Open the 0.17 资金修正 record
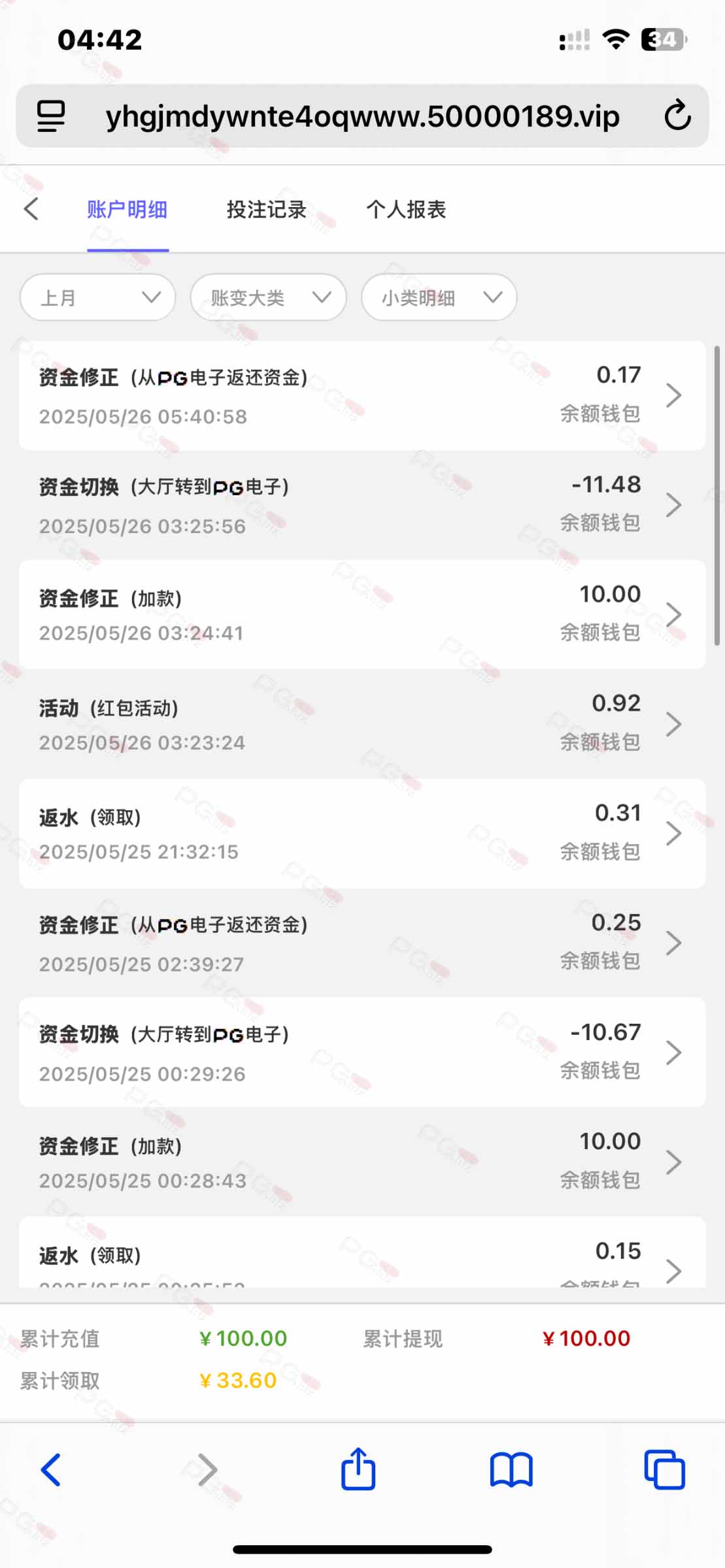 click(x=362, y=395)
